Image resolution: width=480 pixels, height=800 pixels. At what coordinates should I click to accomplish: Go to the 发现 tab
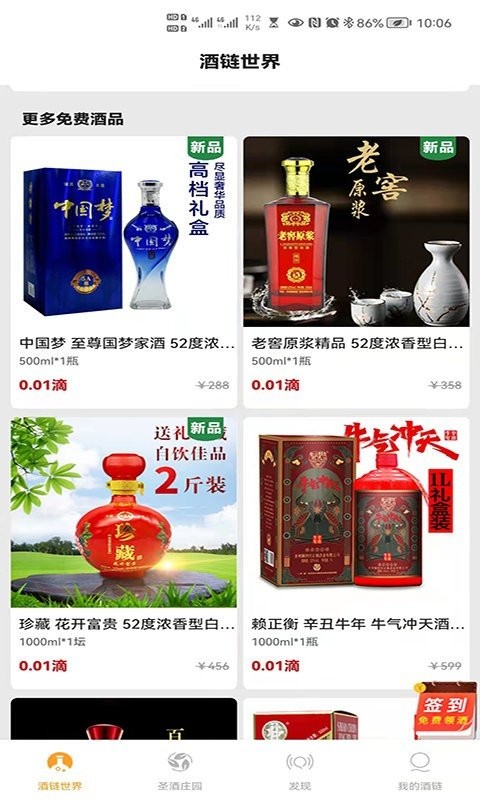coord(299,770)
